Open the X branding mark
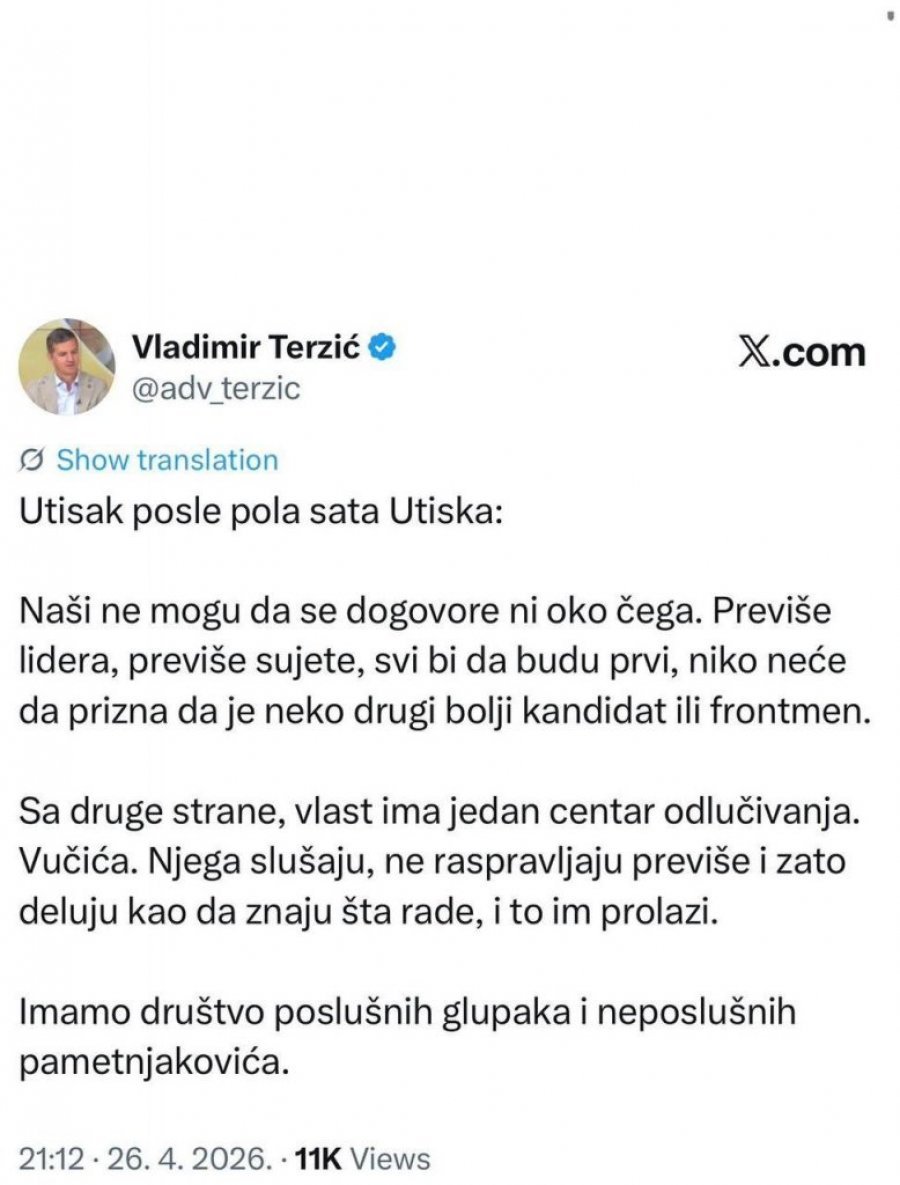The width and height of the screenshot is (900, 1185). pos(758,351)
